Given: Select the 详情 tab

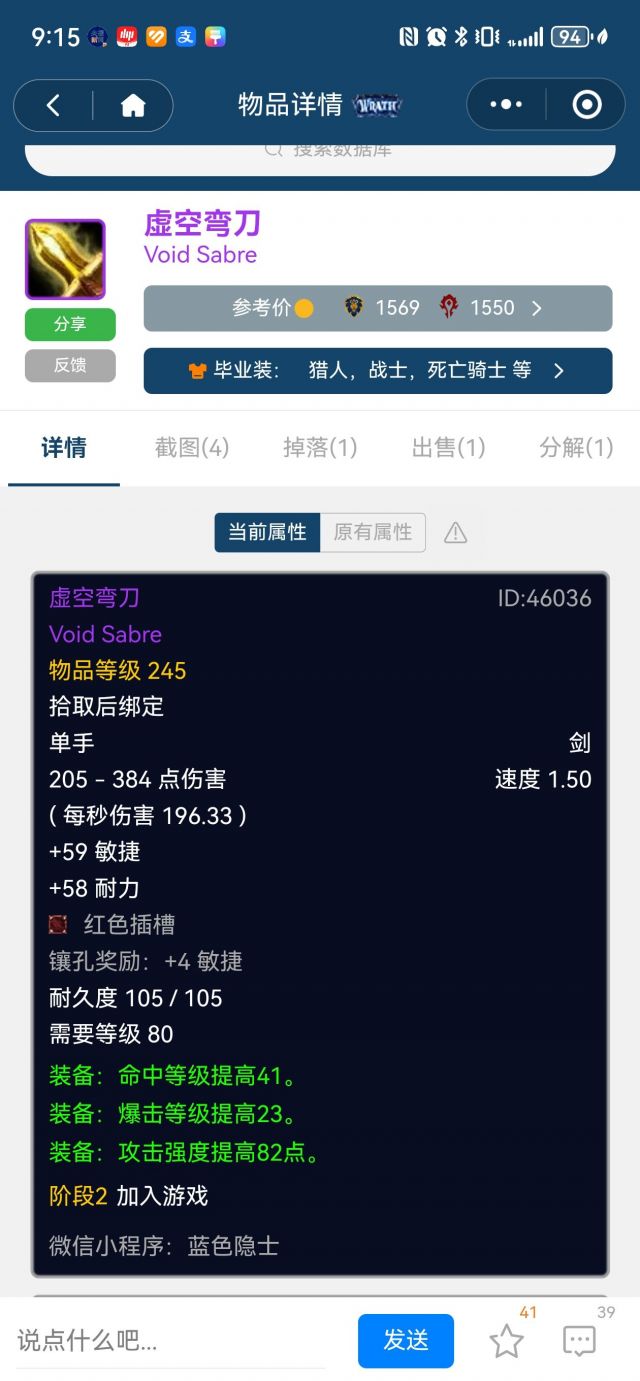Looking at the screenshot, I should point(64,447).
